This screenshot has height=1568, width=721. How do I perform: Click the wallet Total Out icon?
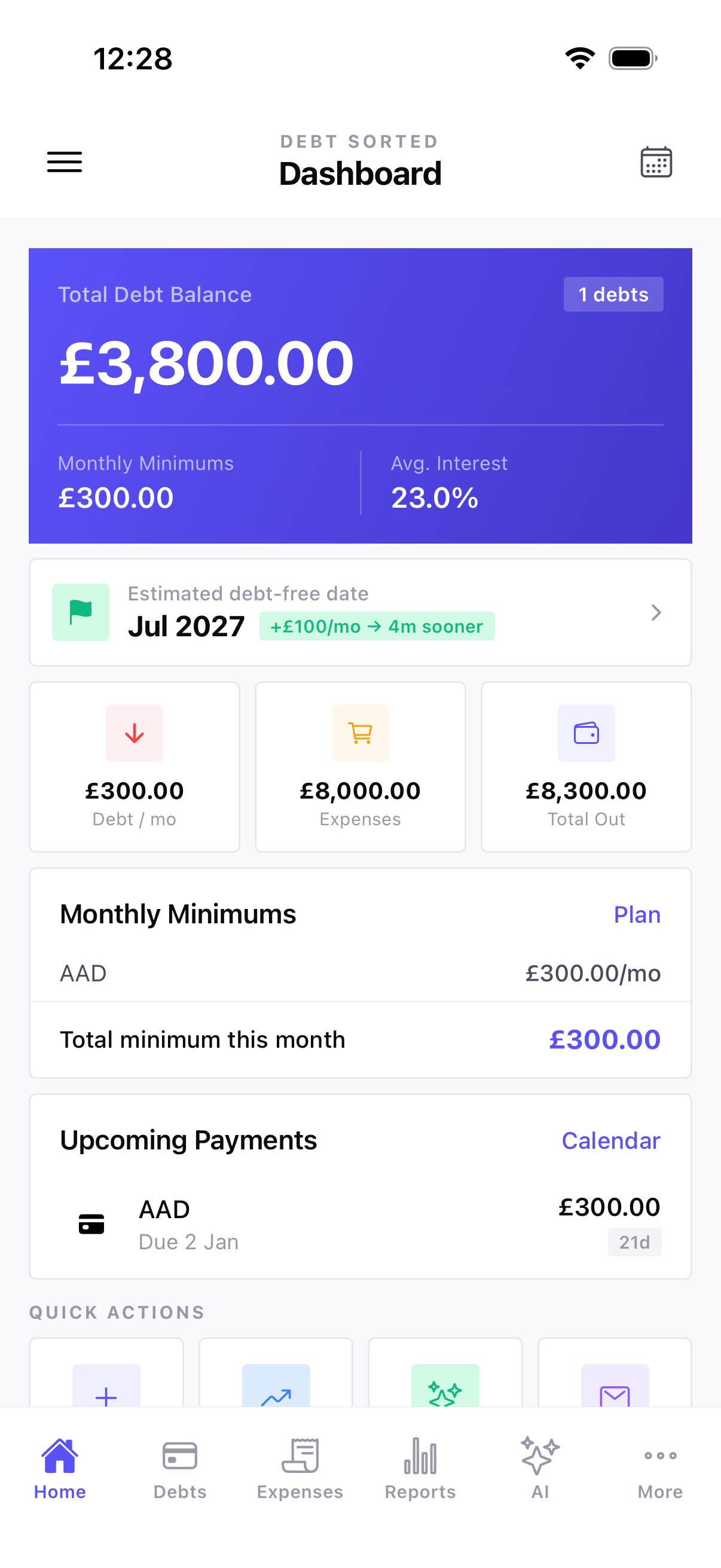point(586,733)
